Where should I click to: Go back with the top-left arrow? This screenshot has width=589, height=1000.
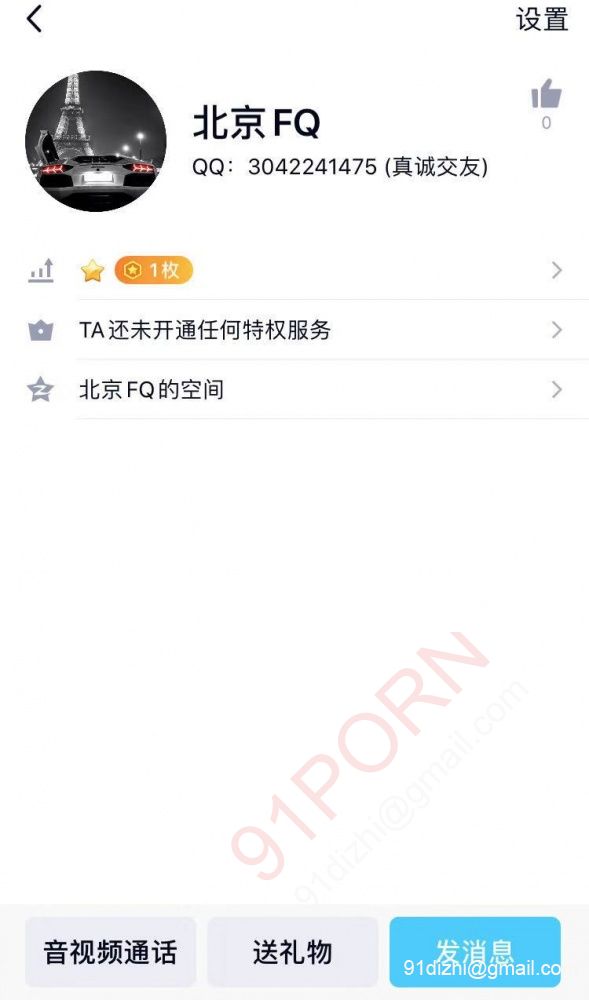tap(34, 18)
